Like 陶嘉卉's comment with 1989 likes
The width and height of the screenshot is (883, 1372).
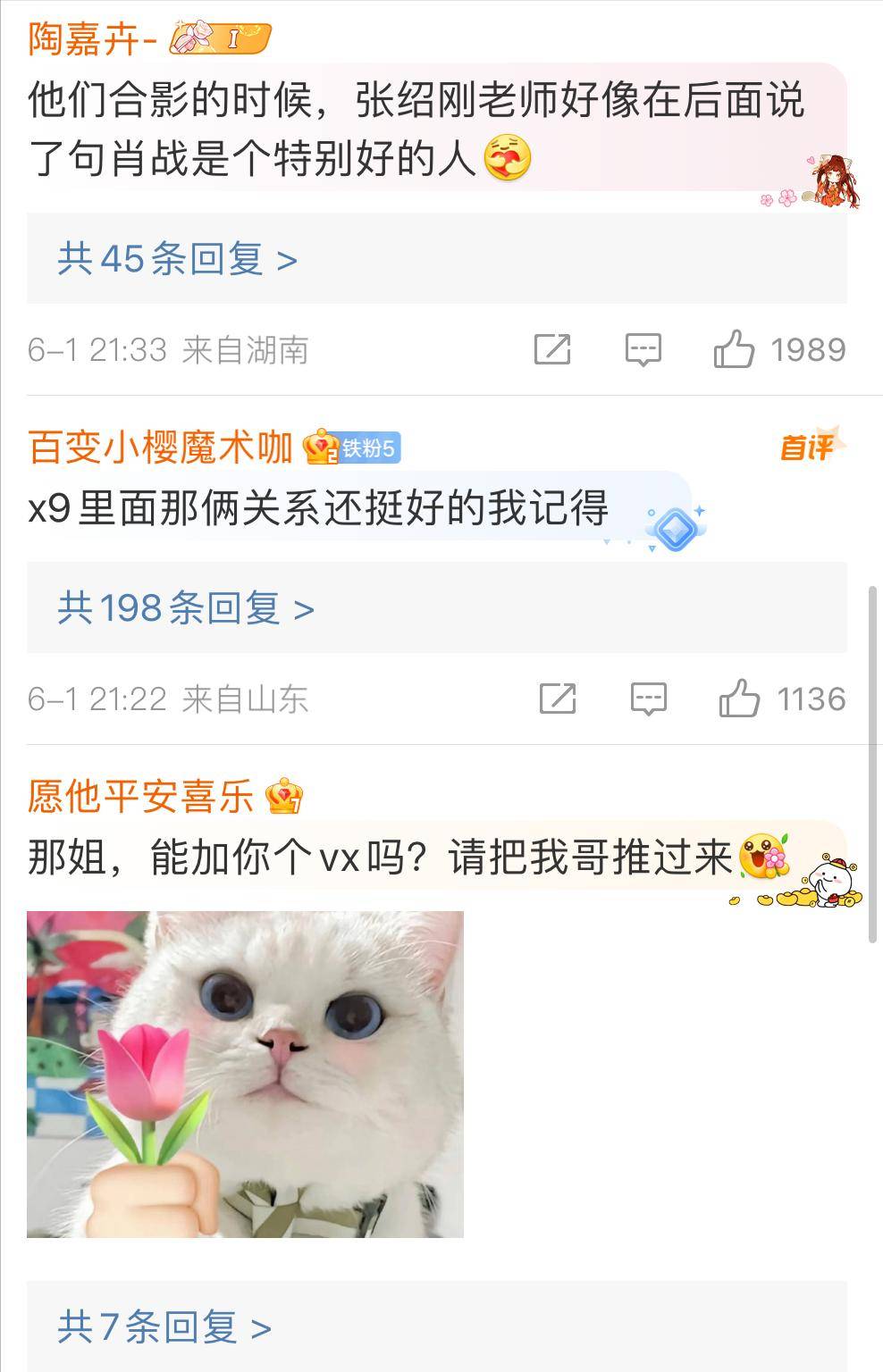(735, 349)
